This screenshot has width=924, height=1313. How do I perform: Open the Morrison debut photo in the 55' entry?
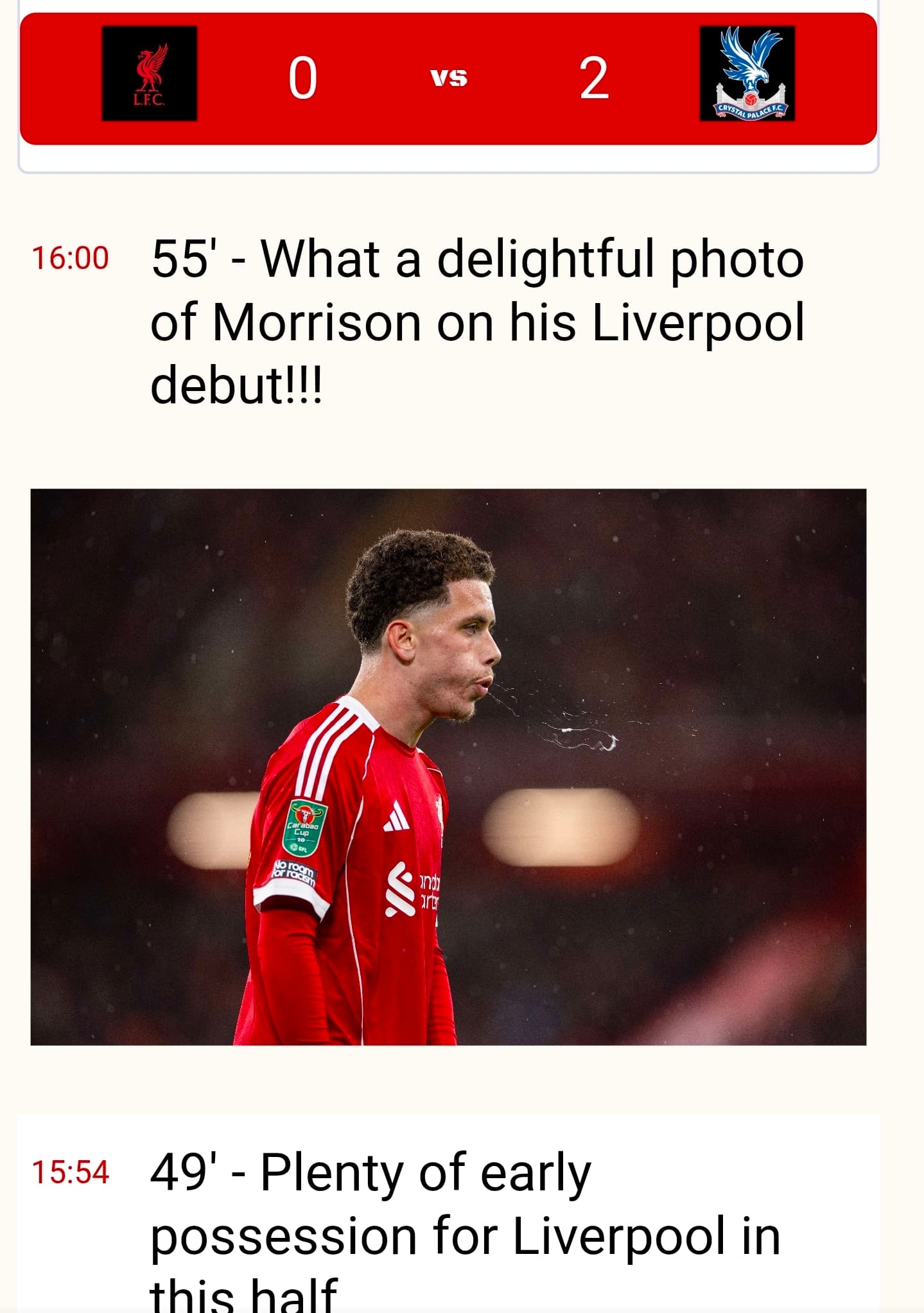pyautogui.click(x=448, y=767)
